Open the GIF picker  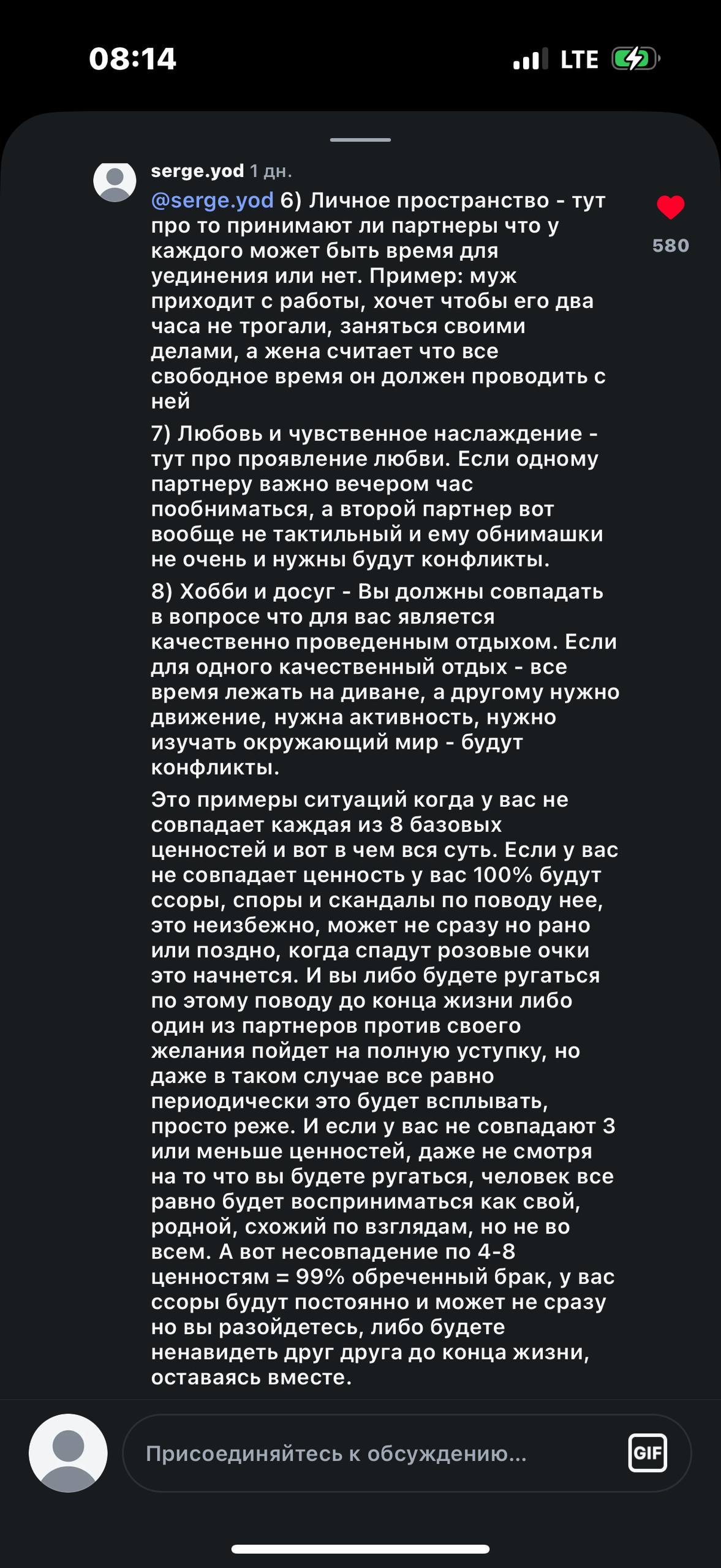647,1453
